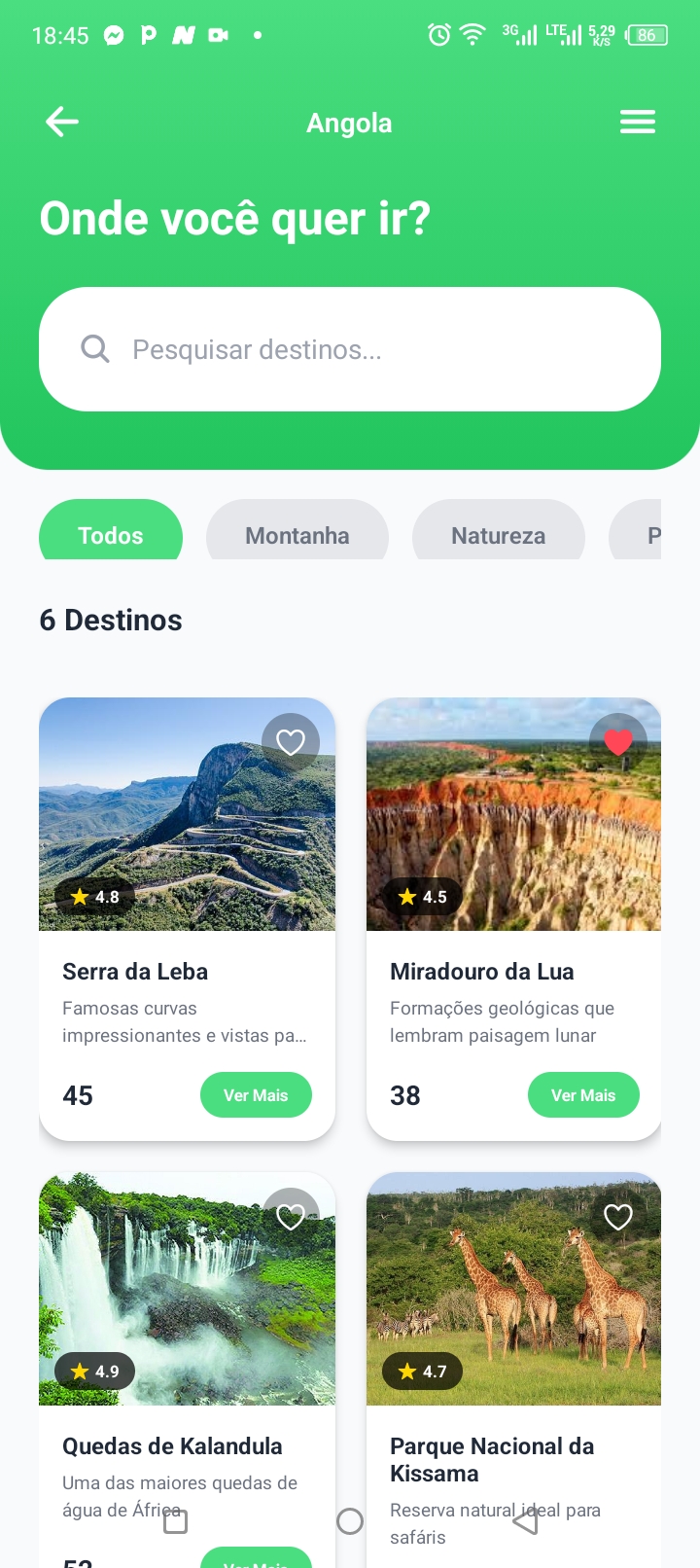Screen dimensions: 700x1568
Task: Switch to the Natureza category
Action: point(498,533)
